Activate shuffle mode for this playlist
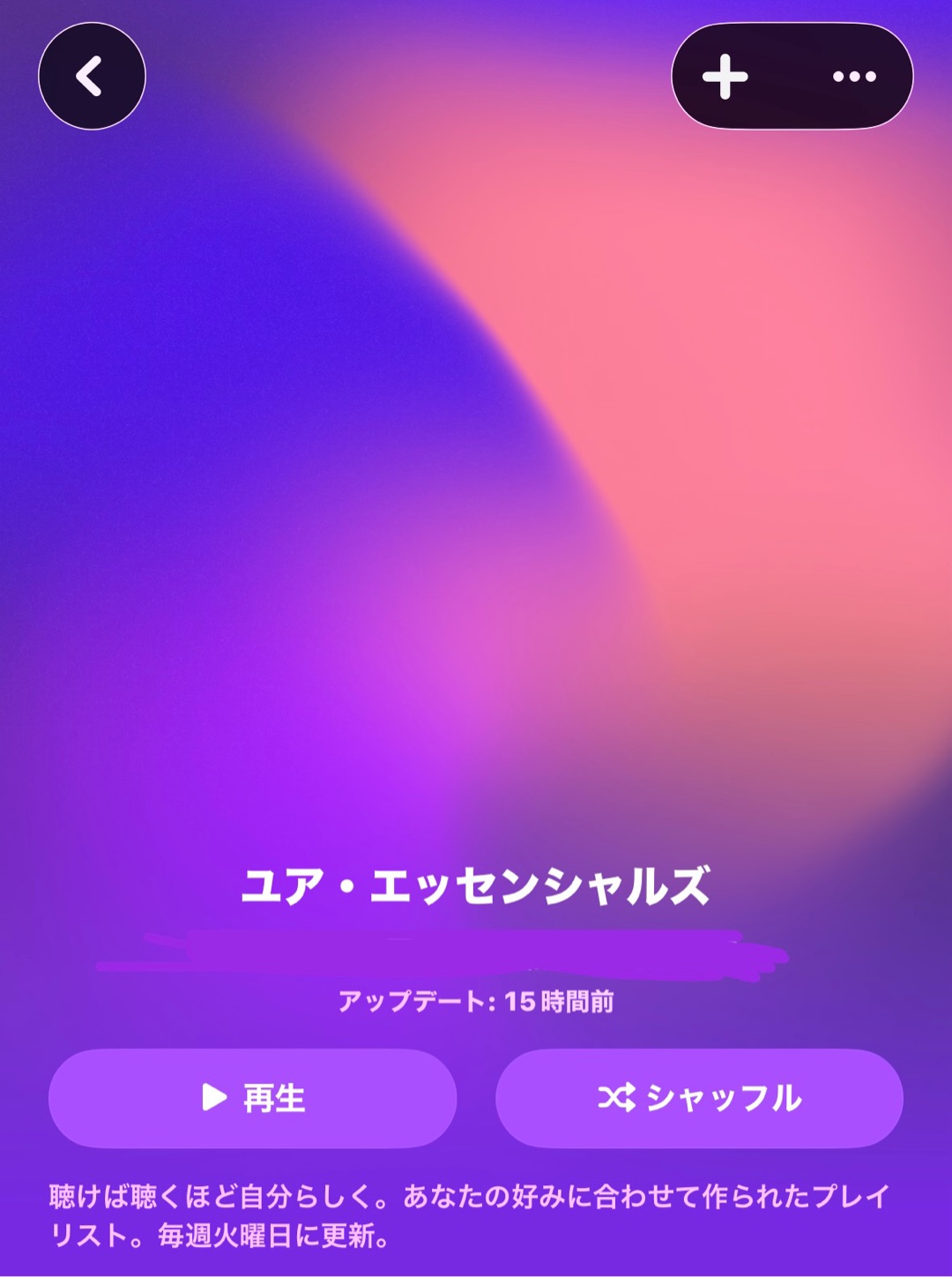 (x=701, y=1099)
